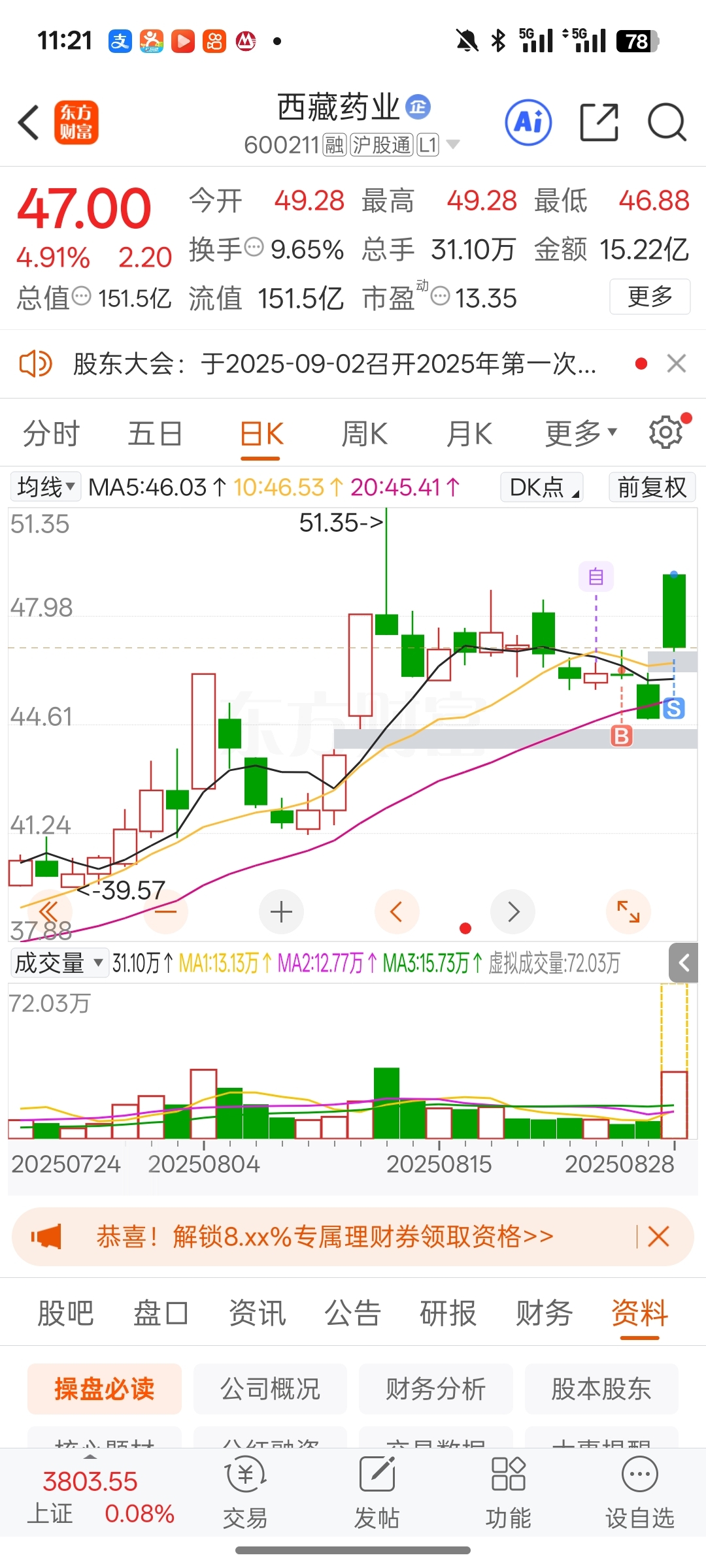This screenshot has width=706, height=1568.
Task: Share this stock page
Action: click(x=599, y=122)
